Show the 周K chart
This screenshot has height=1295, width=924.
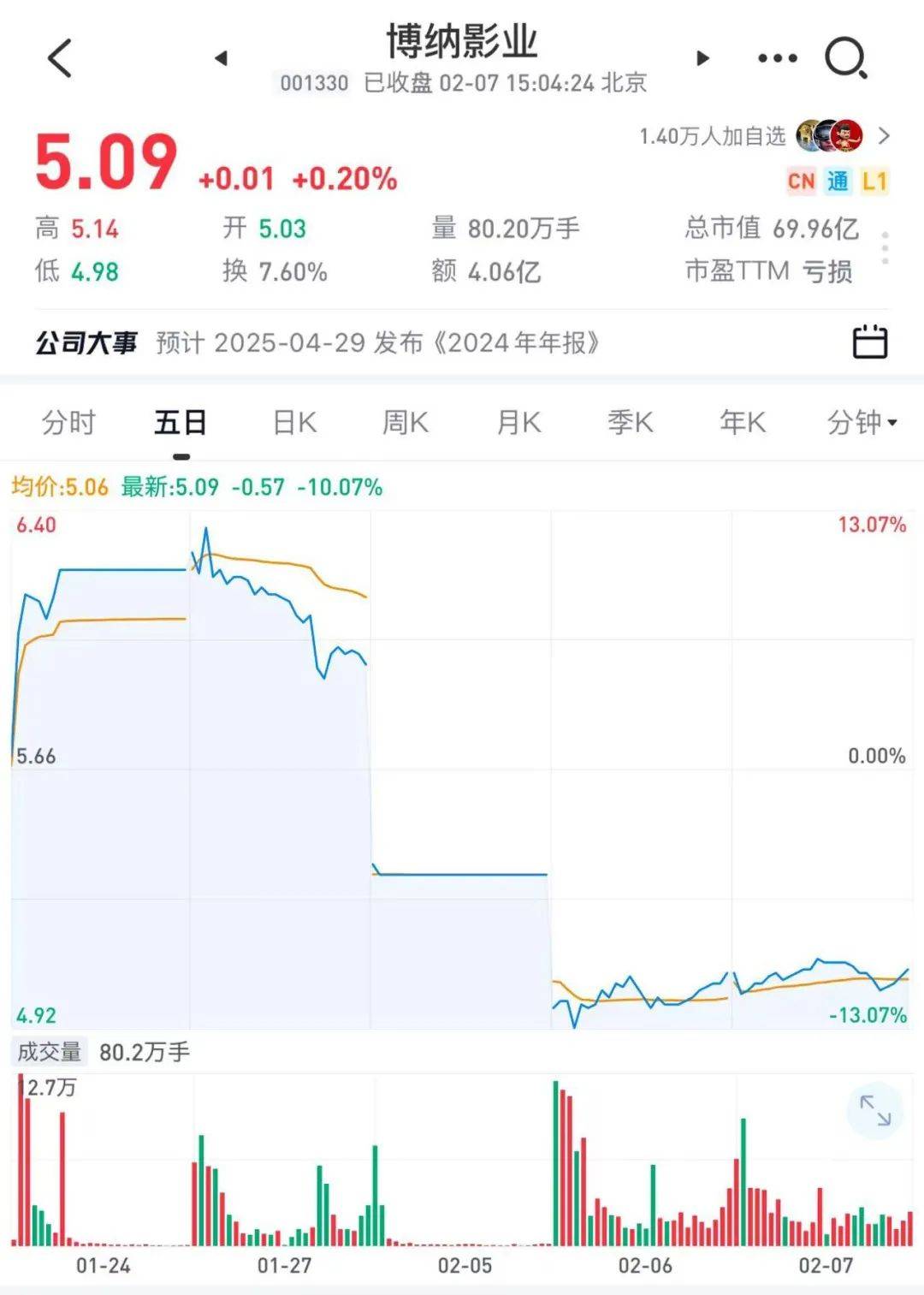[405, 422]
